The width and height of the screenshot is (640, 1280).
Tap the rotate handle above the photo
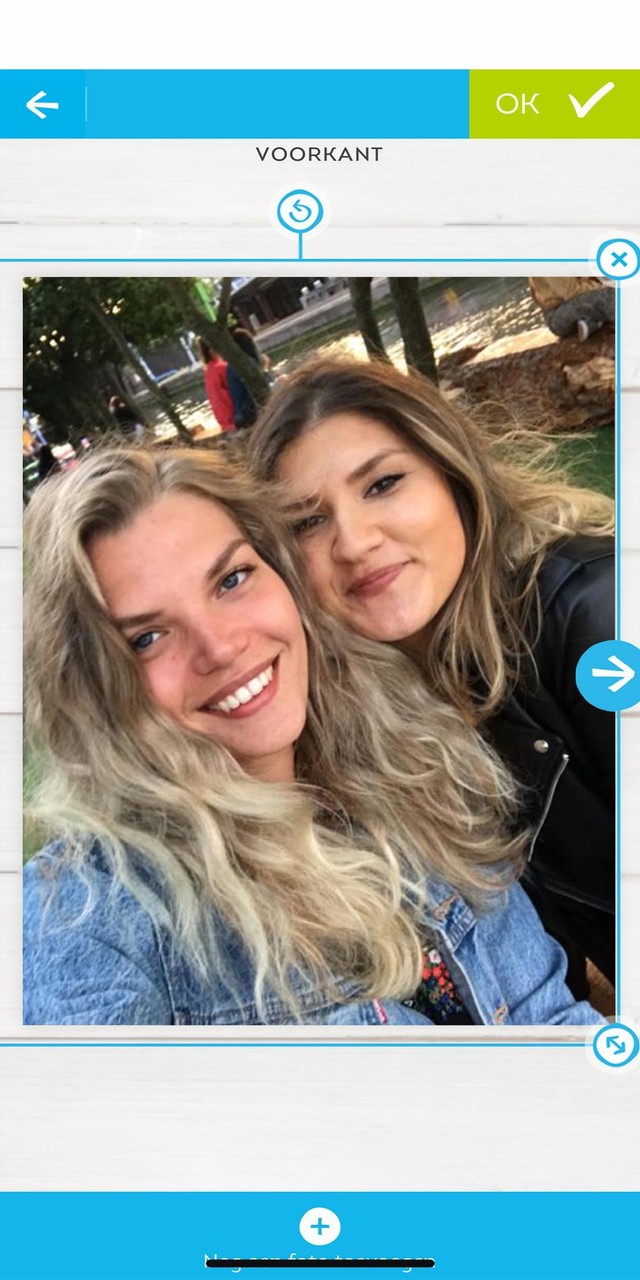point(299,212)
